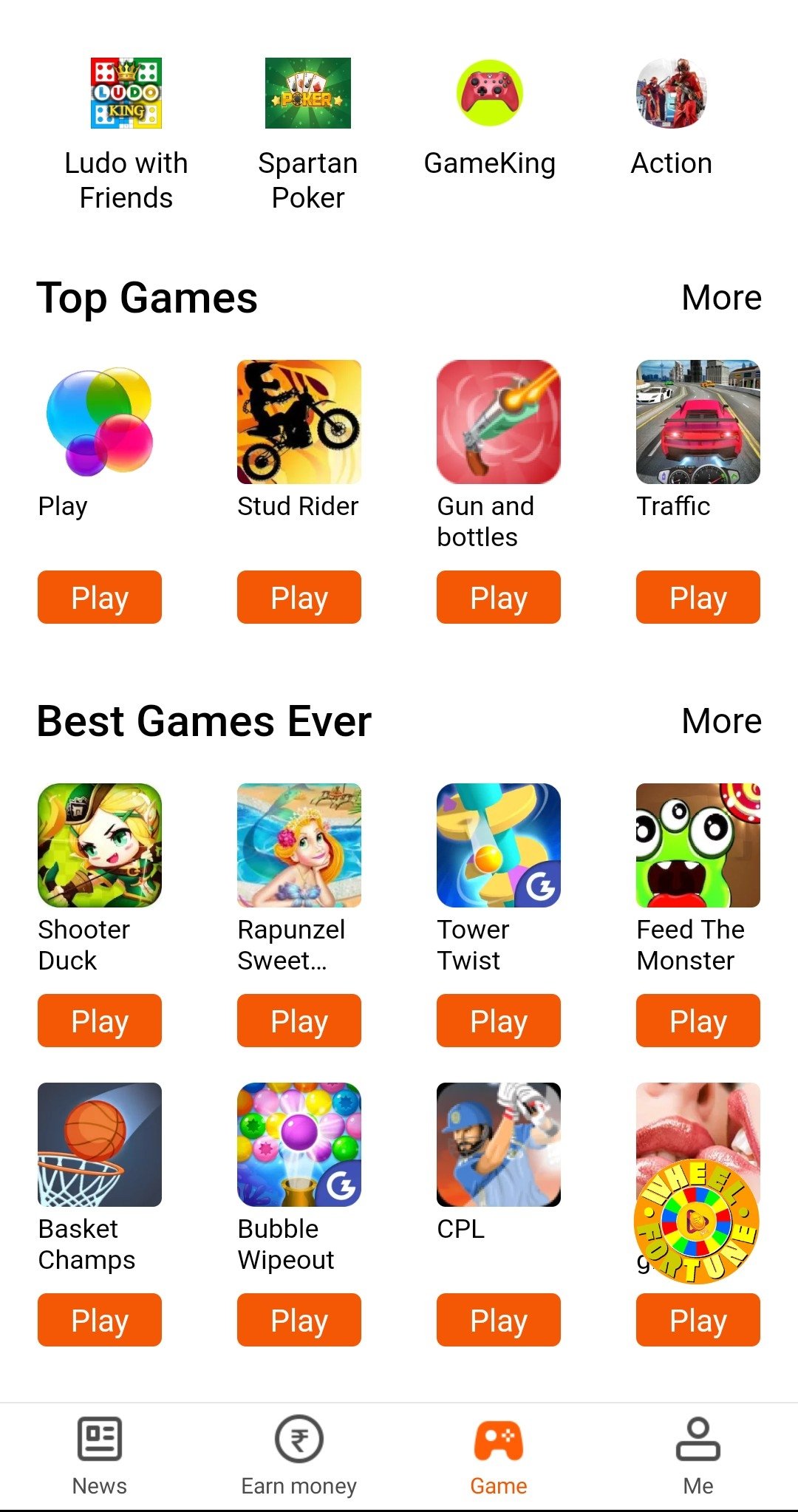Open the GameKing category
The image size is (798, 1512).
(x=490, y=118)
